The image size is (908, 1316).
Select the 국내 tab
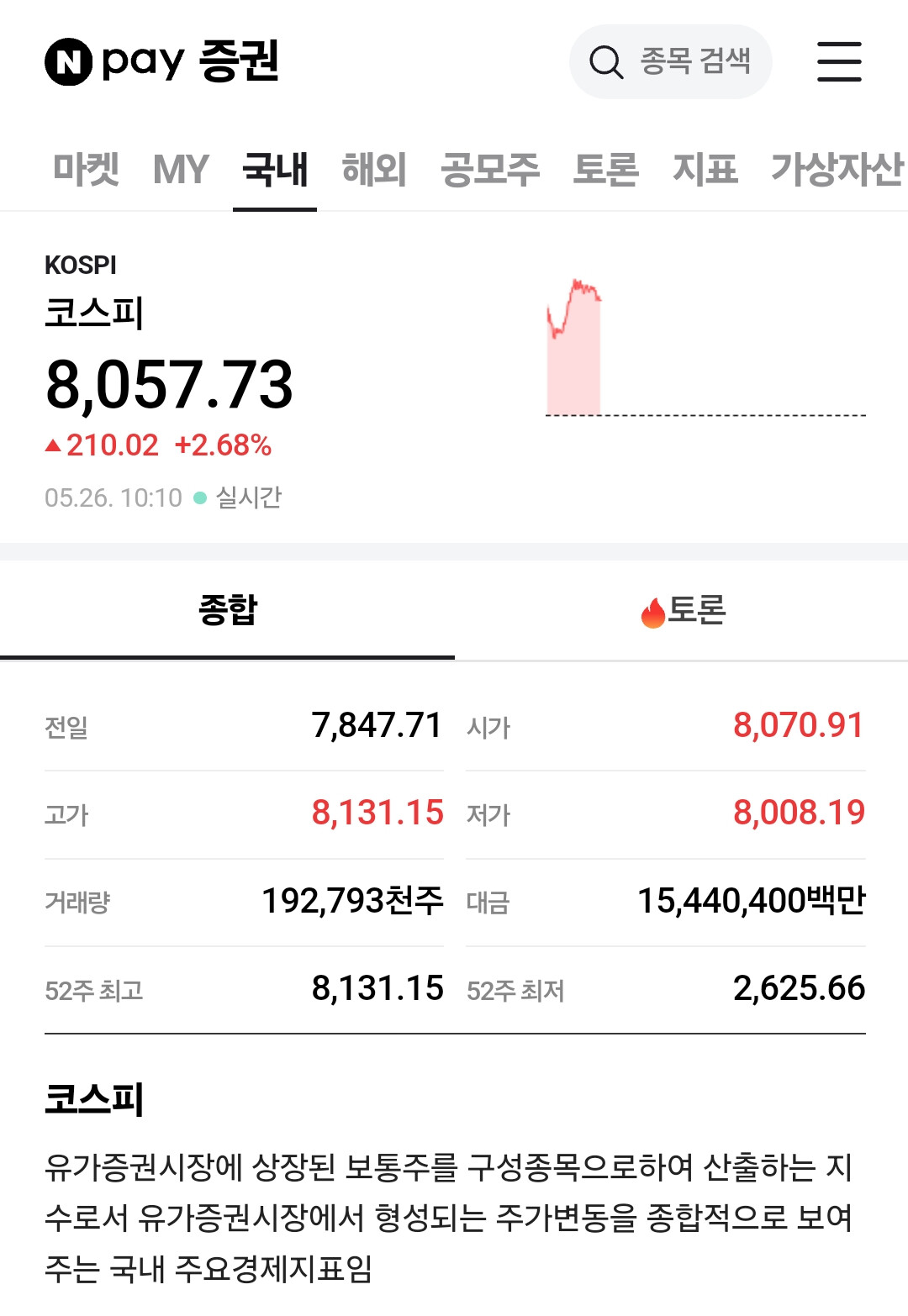point(275,169)
